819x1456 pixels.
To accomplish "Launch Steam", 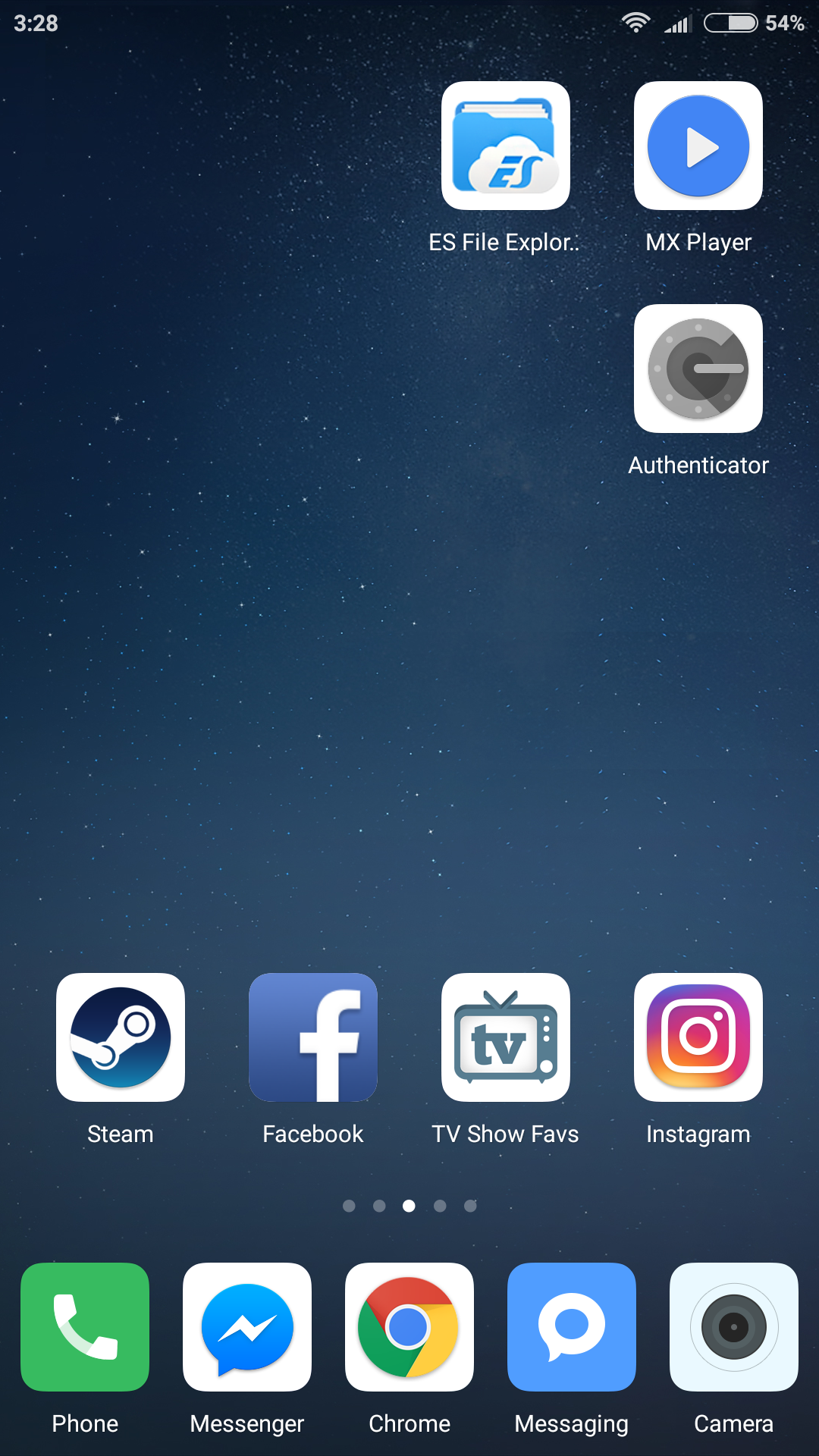I will coord(121,1037).
